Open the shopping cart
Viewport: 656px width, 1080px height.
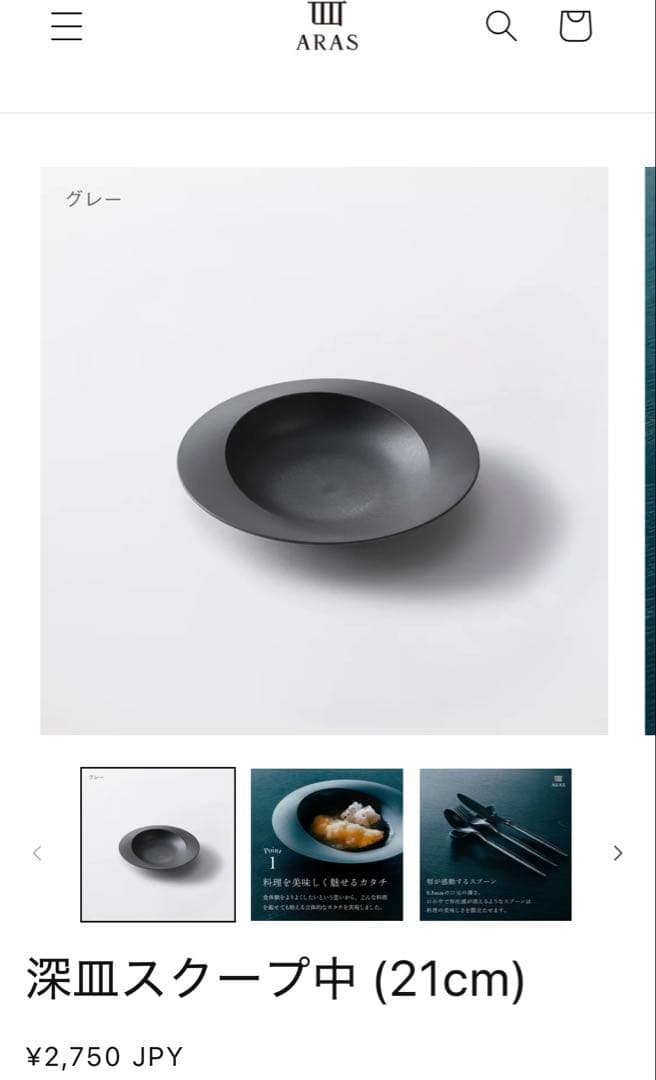[x=575, y=26]
